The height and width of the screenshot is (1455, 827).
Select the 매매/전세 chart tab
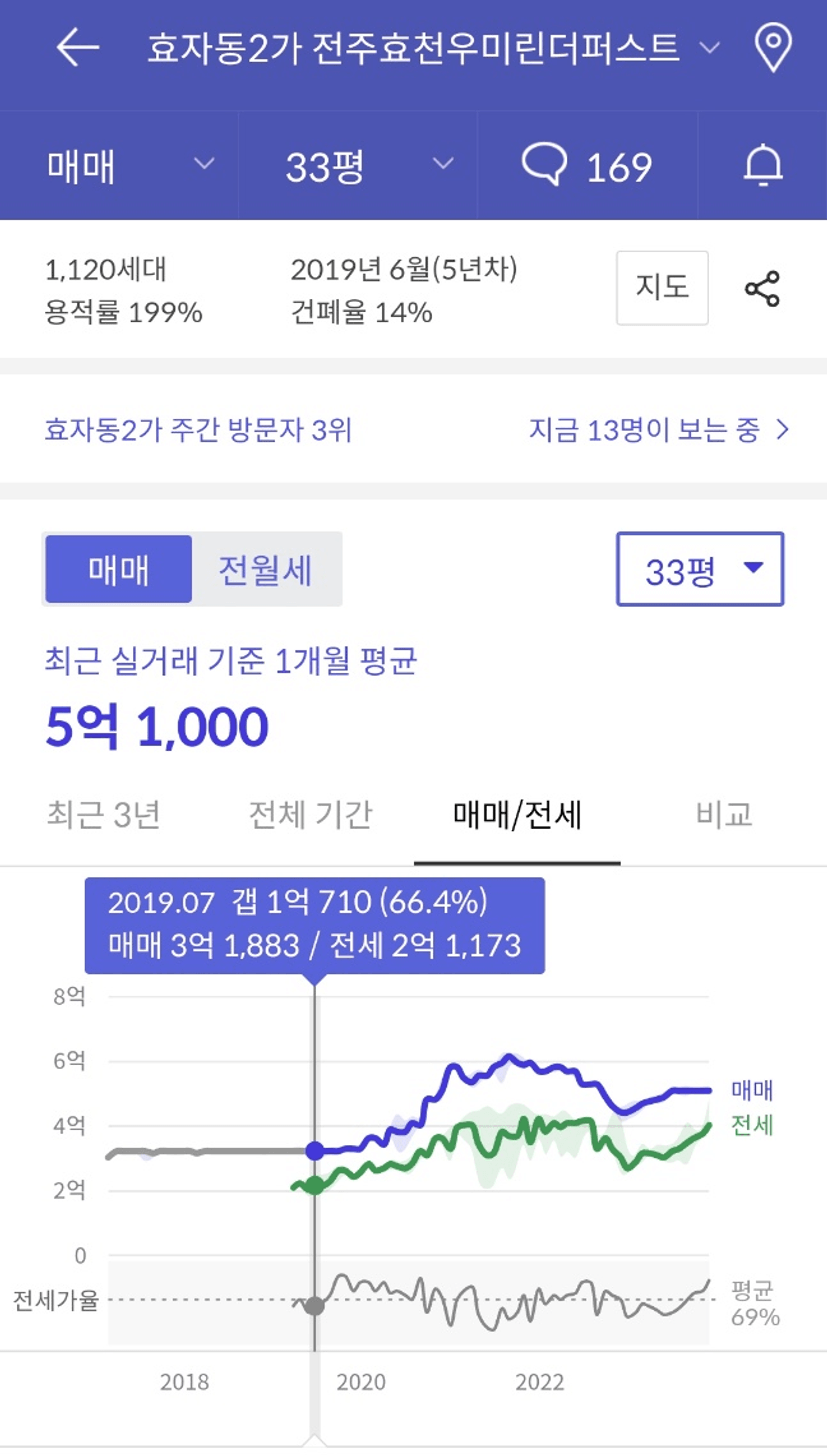517,815
